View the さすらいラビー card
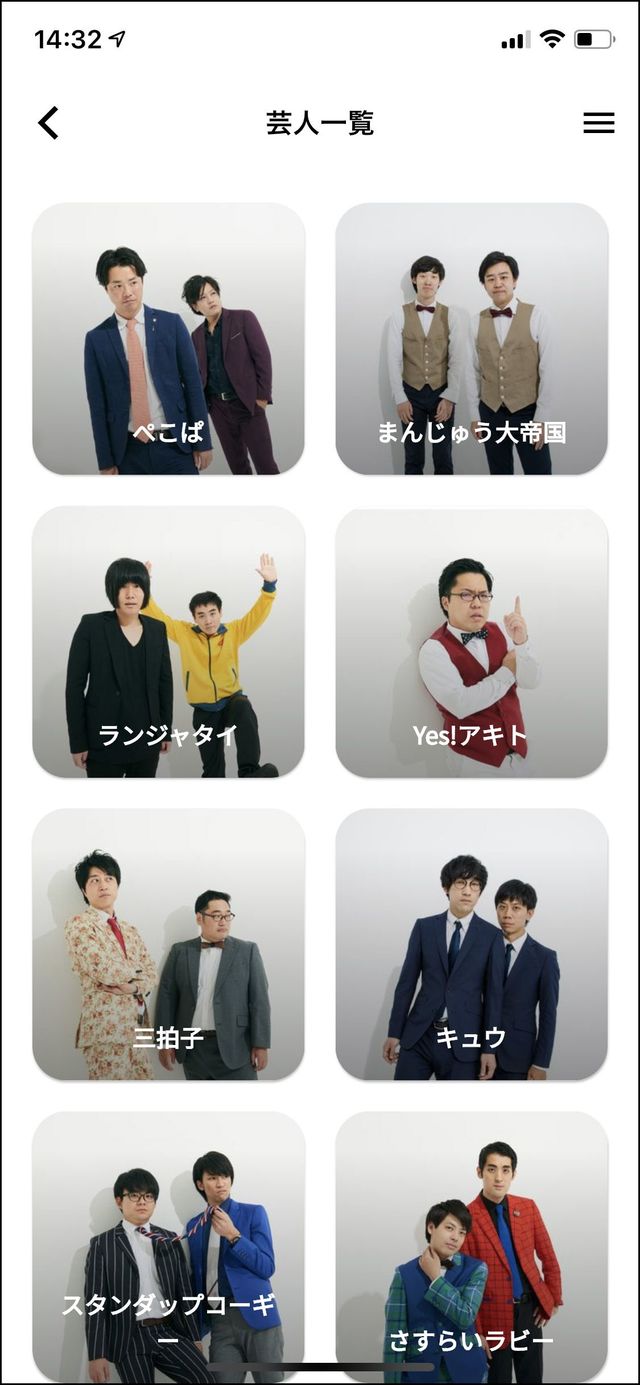 pos(471,1245)
